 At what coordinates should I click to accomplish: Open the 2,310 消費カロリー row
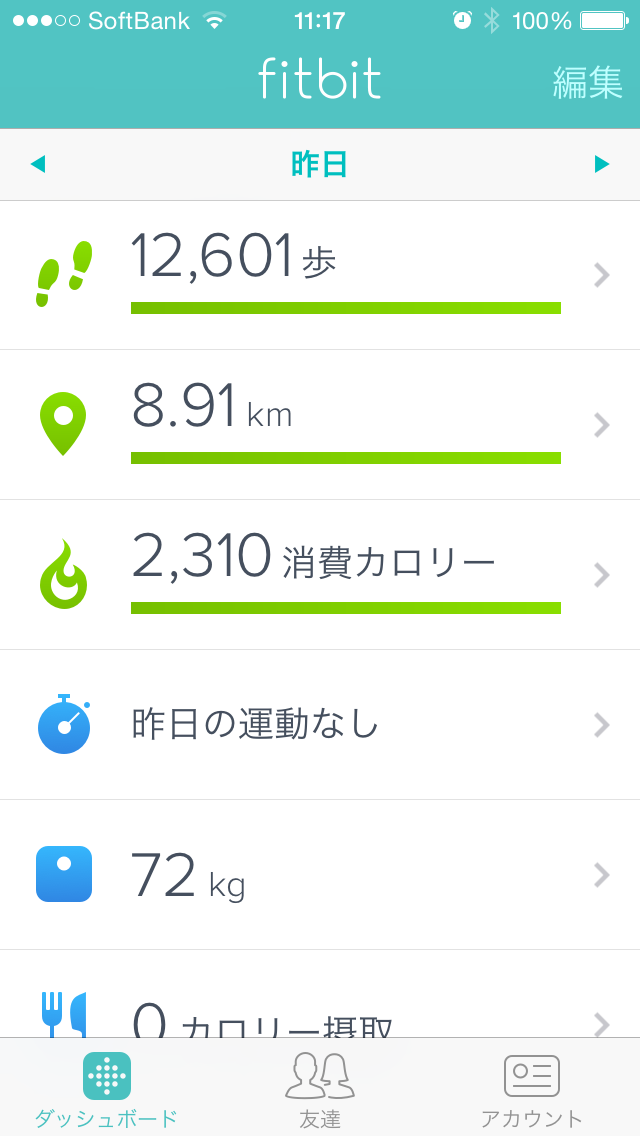coord(320,575)
